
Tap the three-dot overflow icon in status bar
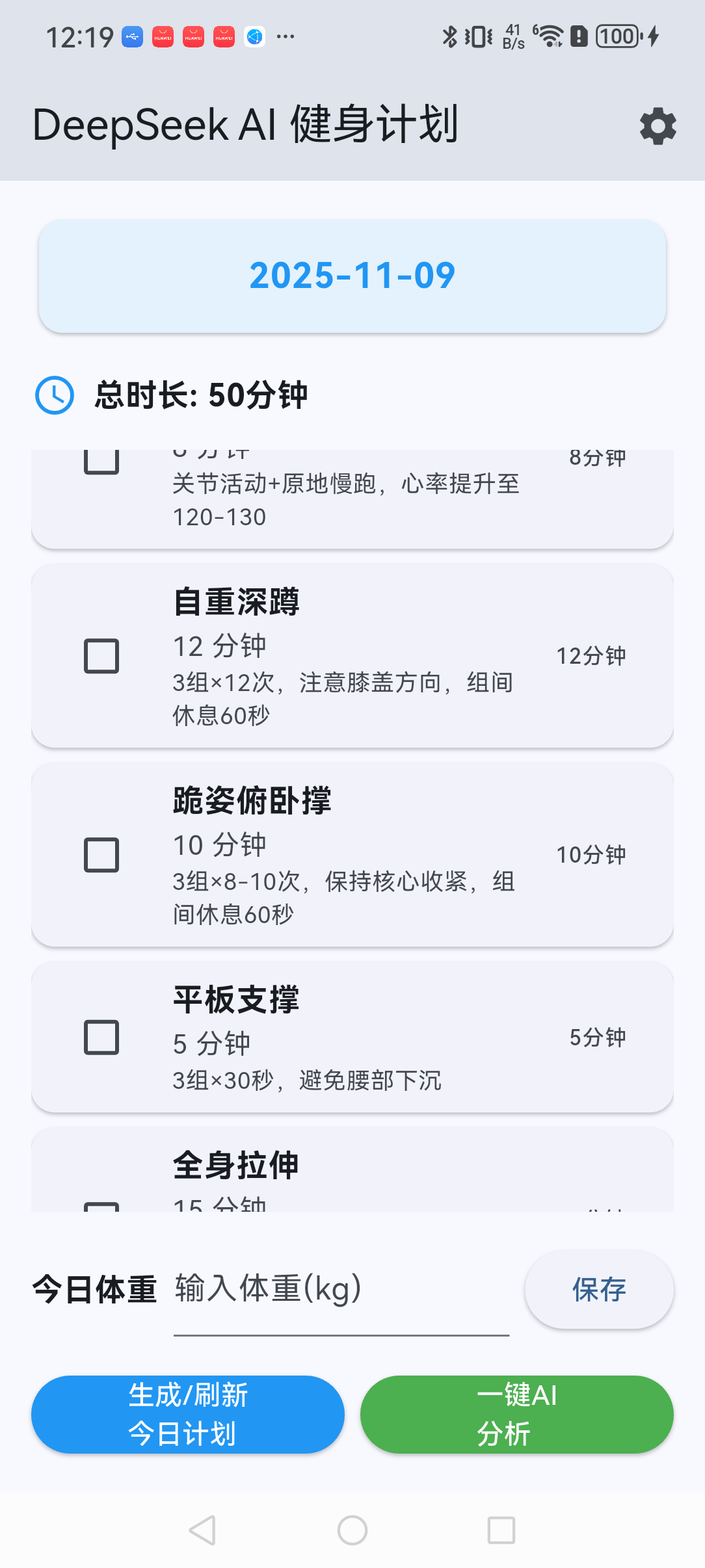[284, 37]
